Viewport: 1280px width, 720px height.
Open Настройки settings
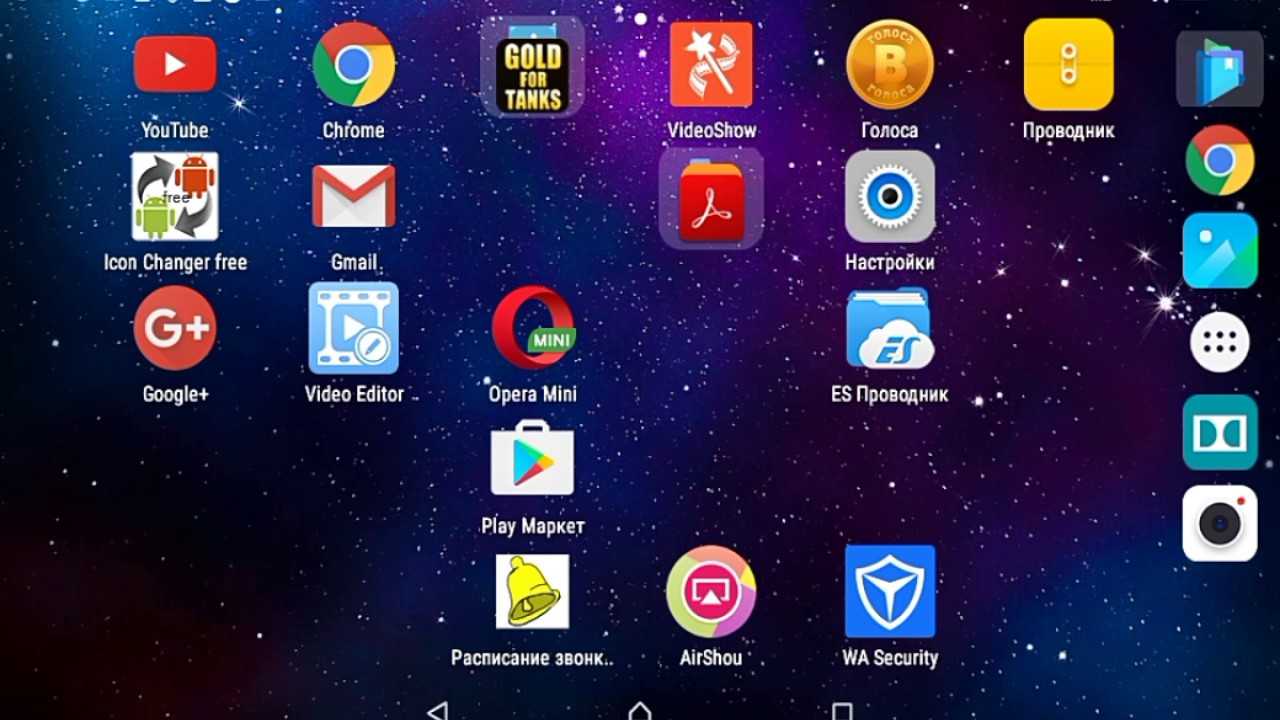coord(889,197)
